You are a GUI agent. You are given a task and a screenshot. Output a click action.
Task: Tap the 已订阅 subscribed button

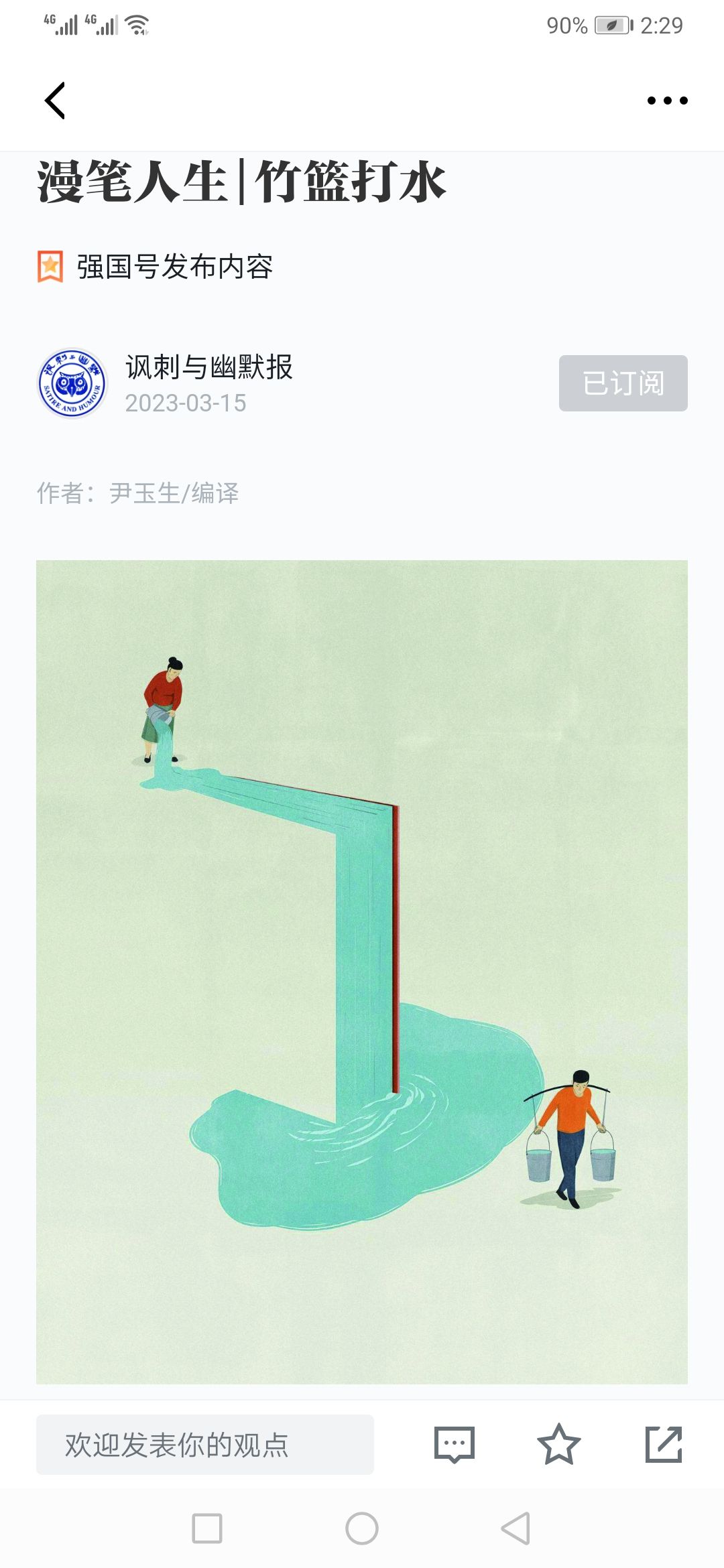[x=623, y=383]
